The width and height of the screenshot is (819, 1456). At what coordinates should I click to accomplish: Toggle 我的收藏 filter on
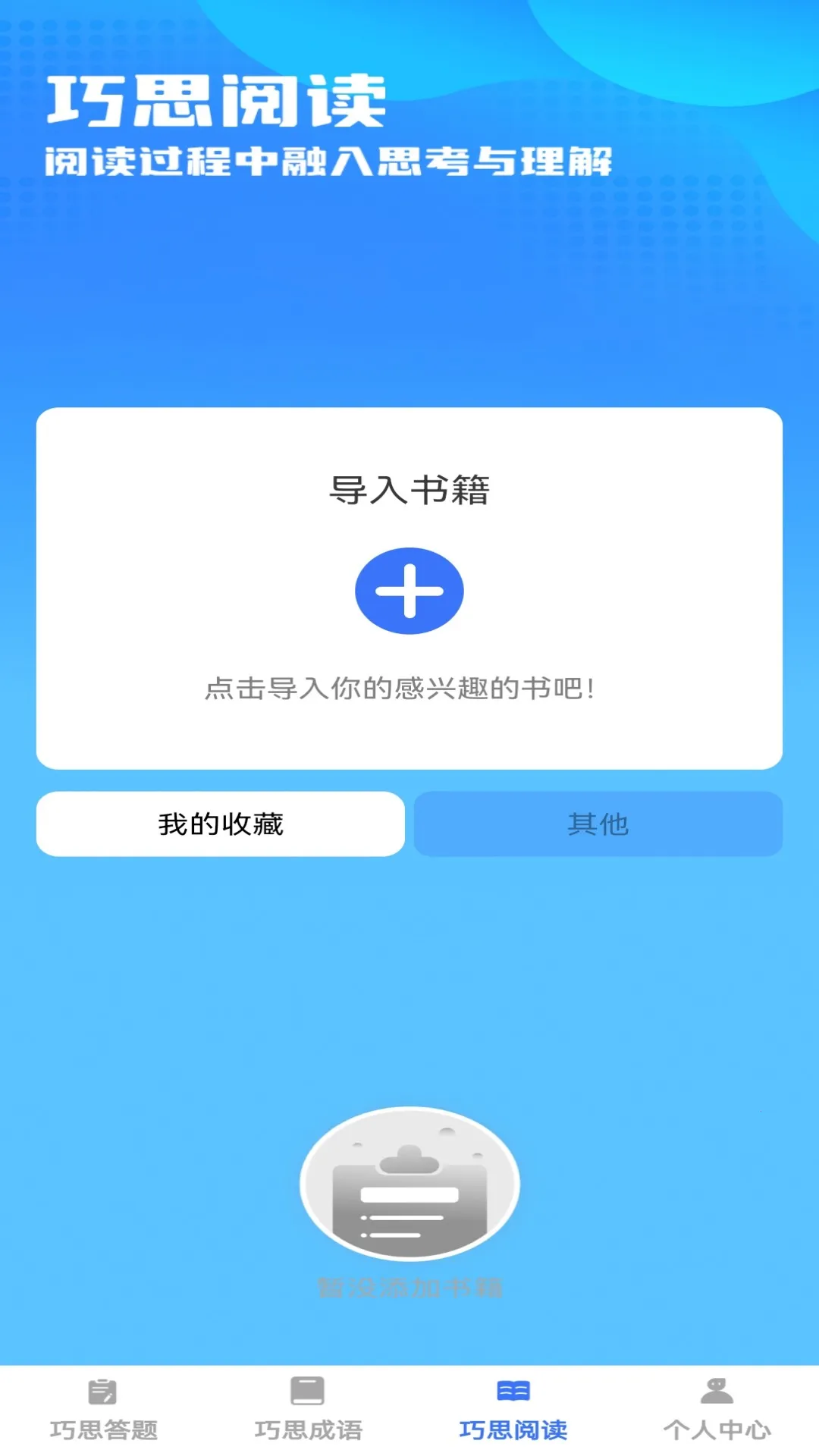(x=221, y=824)
